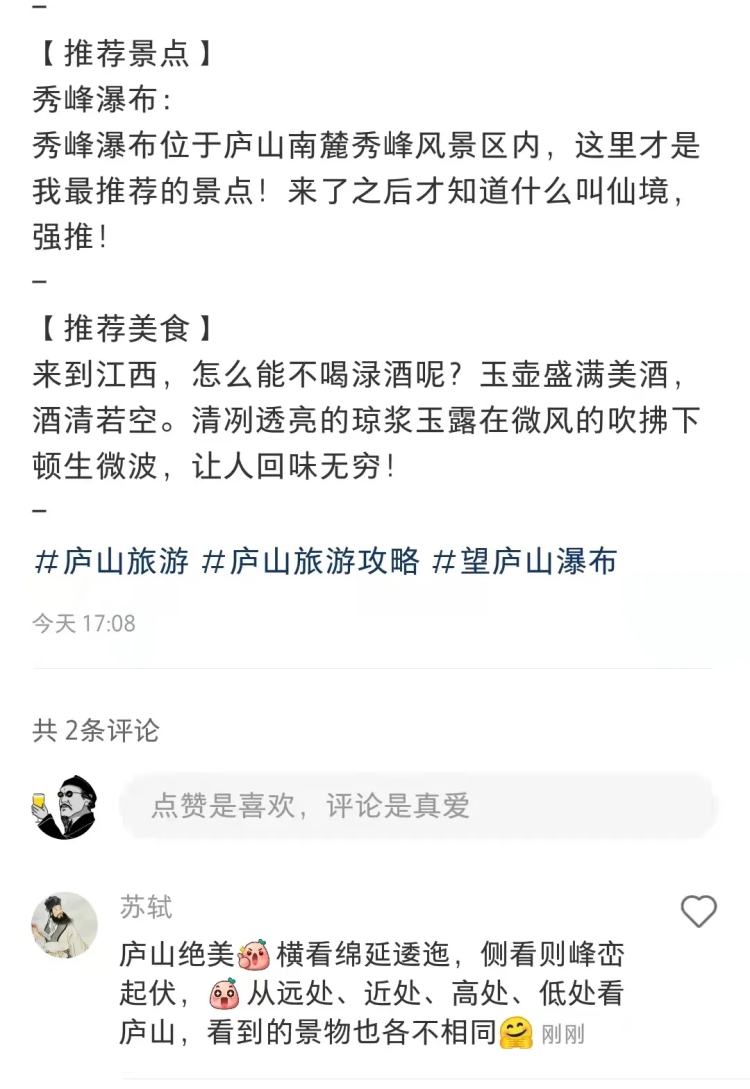750x1089 pixels.
Task: Tap the comment box saying 点赞是喜欢，评论是真爱
Action: click(x=418, y=806)
